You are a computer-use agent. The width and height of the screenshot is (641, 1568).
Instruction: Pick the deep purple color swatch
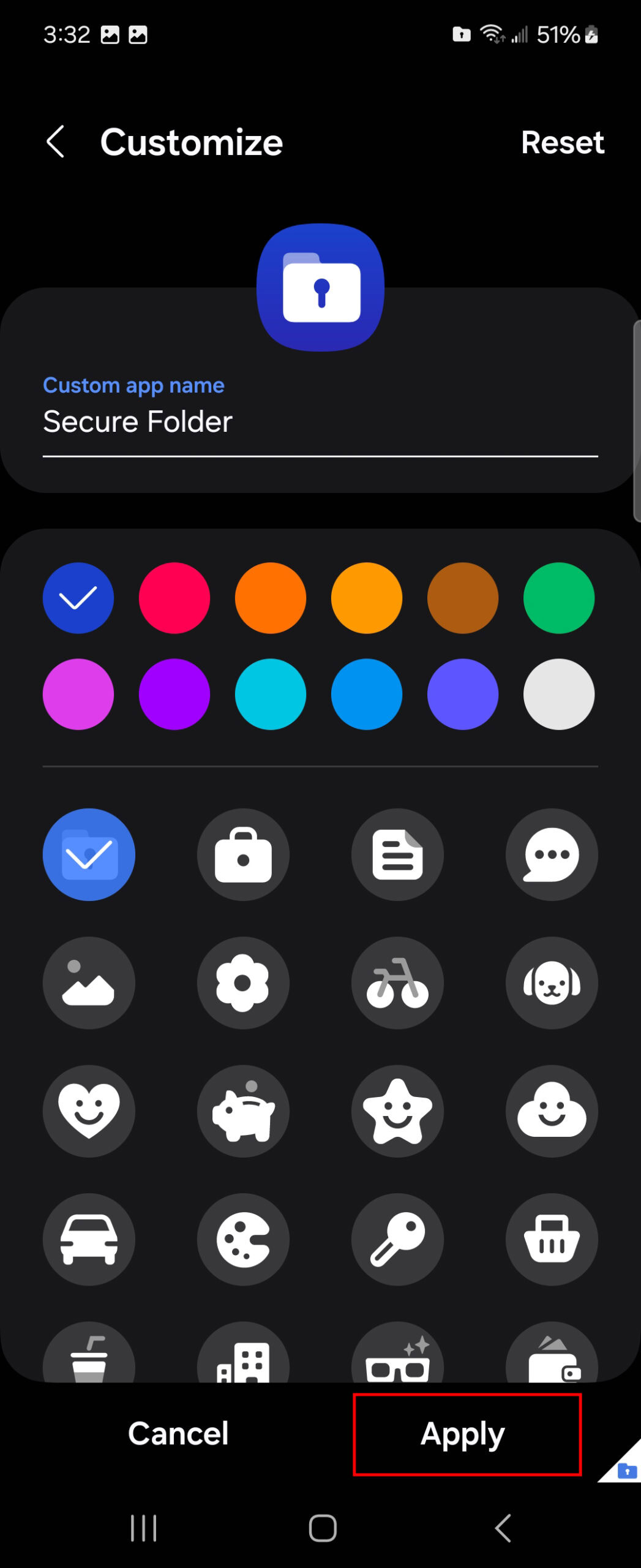[x=174, y=694]
